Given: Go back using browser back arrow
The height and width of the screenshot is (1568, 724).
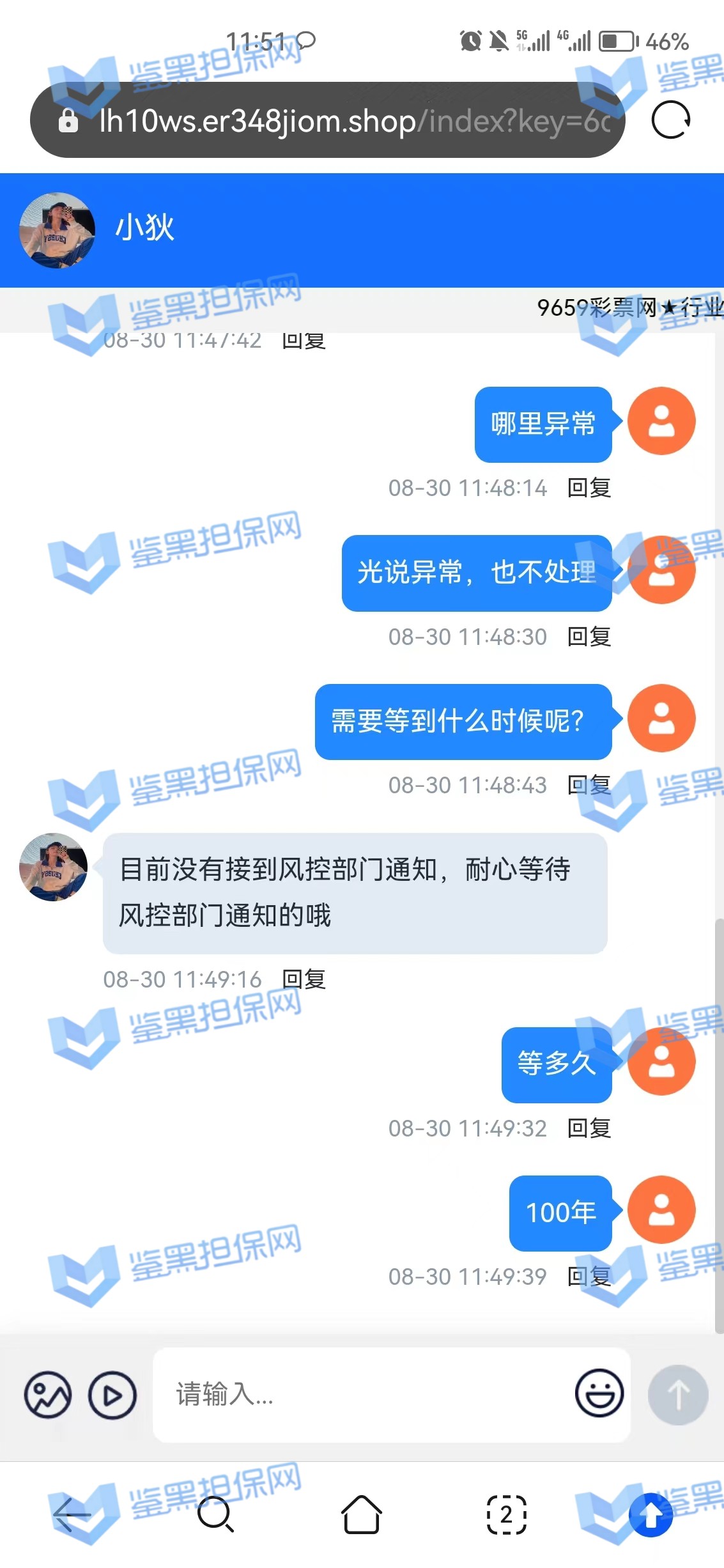Looking at the screenshot, I should 72,1514.
